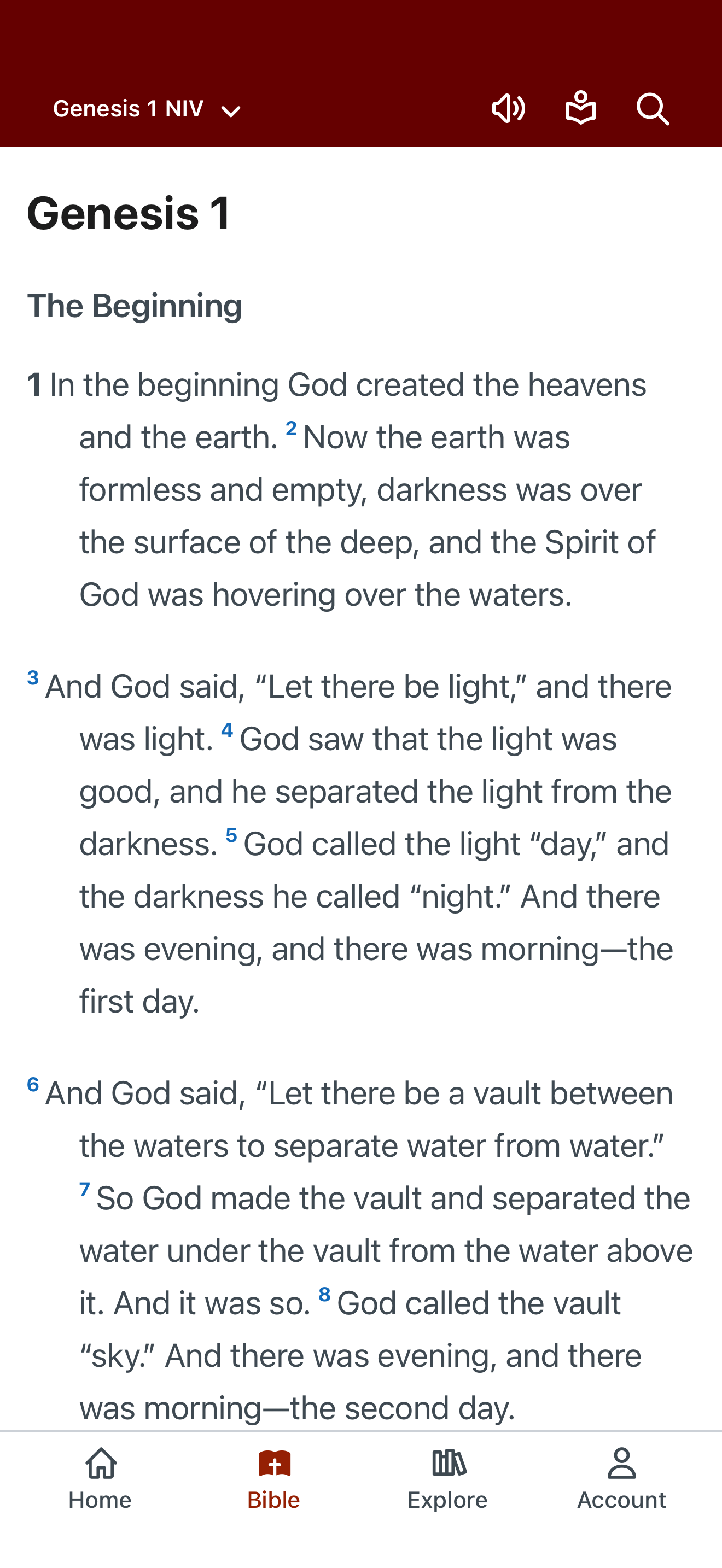This screenshot has height=1568, width=722.
Task: Open the study resources icon
Action: click(580, 109)
